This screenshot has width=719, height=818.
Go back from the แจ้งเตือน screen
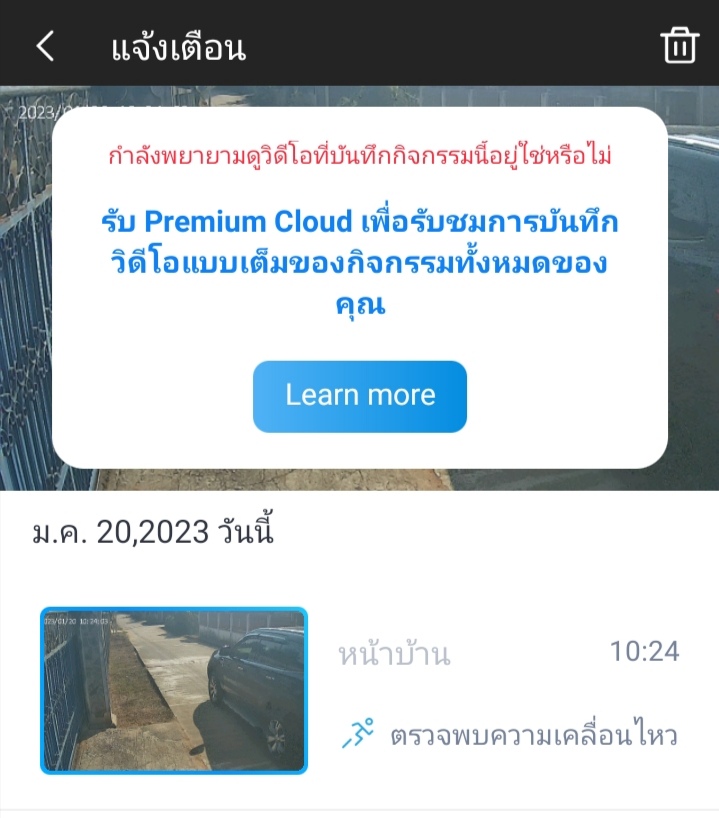45,47
